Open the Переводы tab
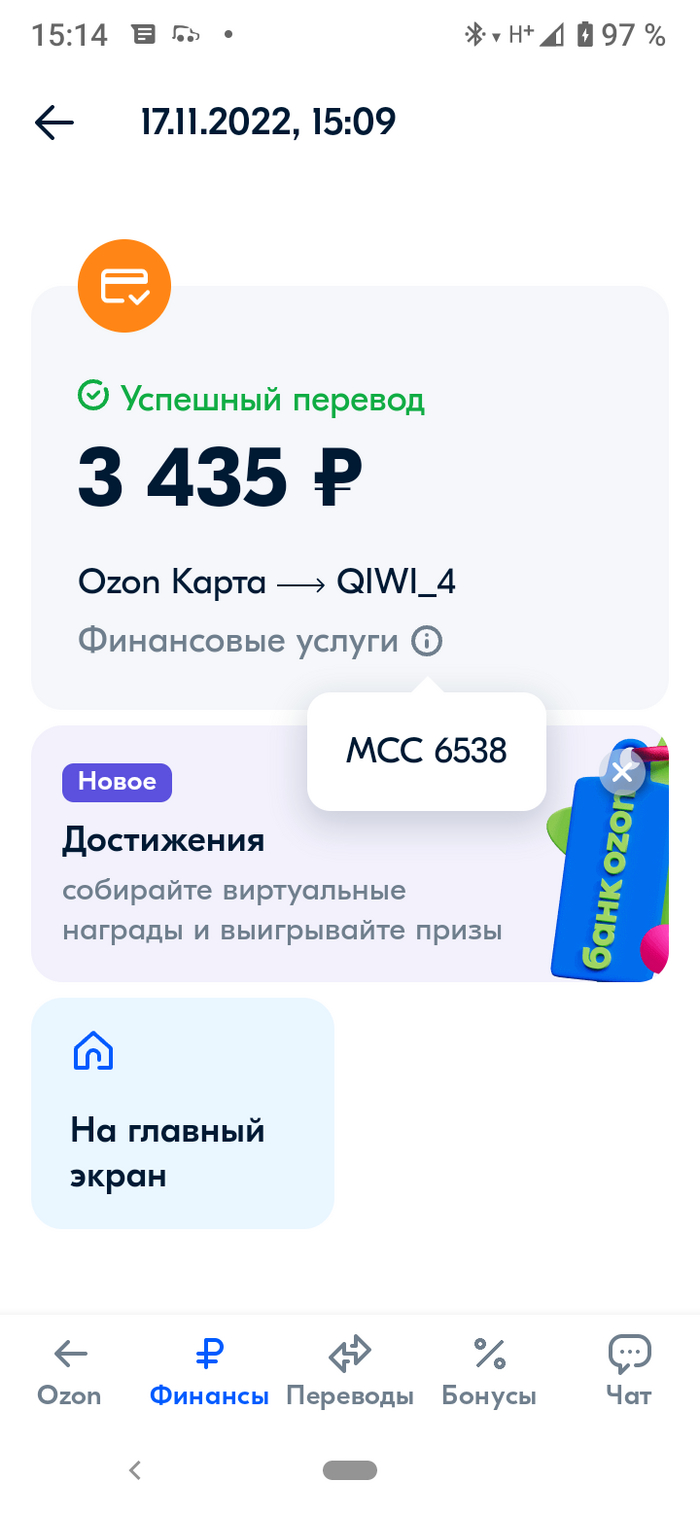Screen dimensions: 700x1517 point(350,1372)
